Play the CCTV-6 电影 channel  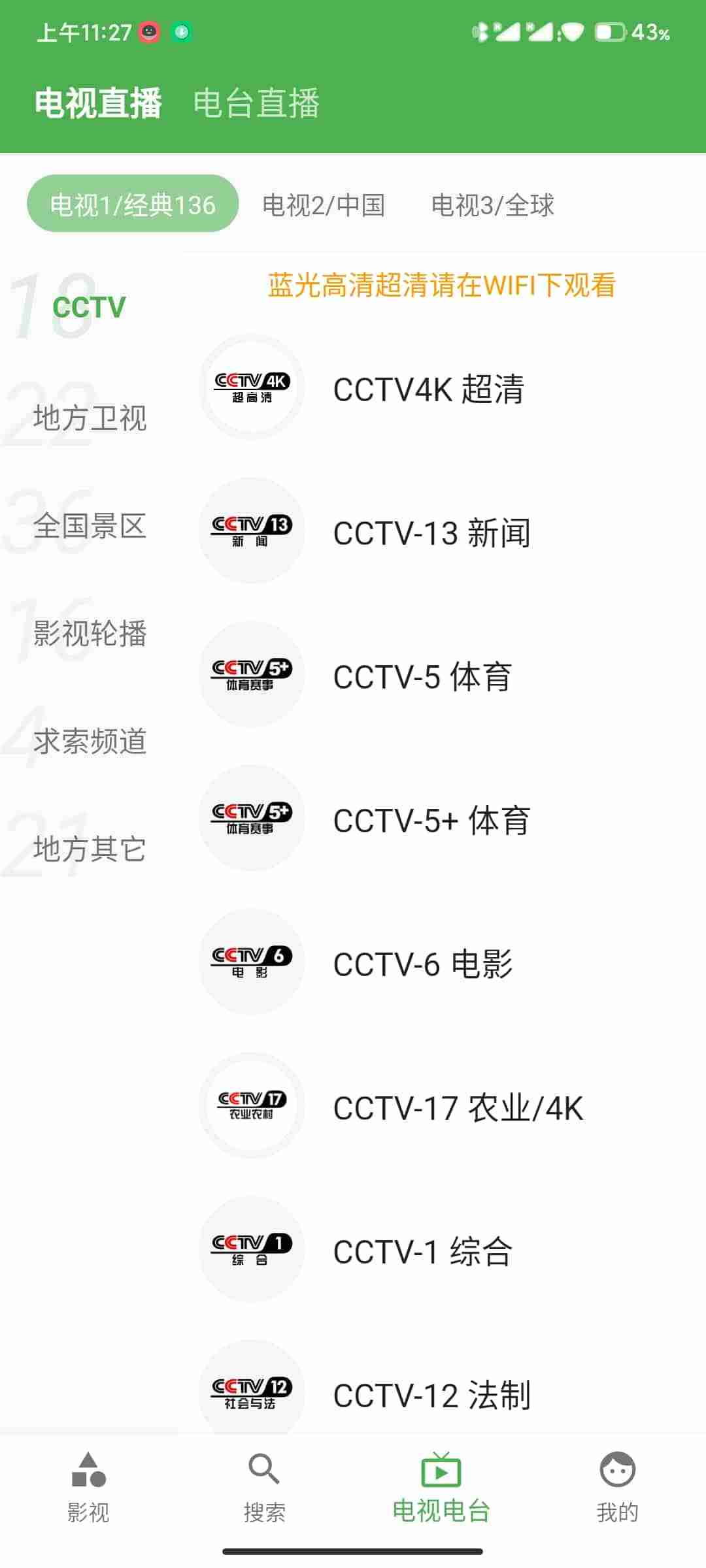(x=445, y=963)
